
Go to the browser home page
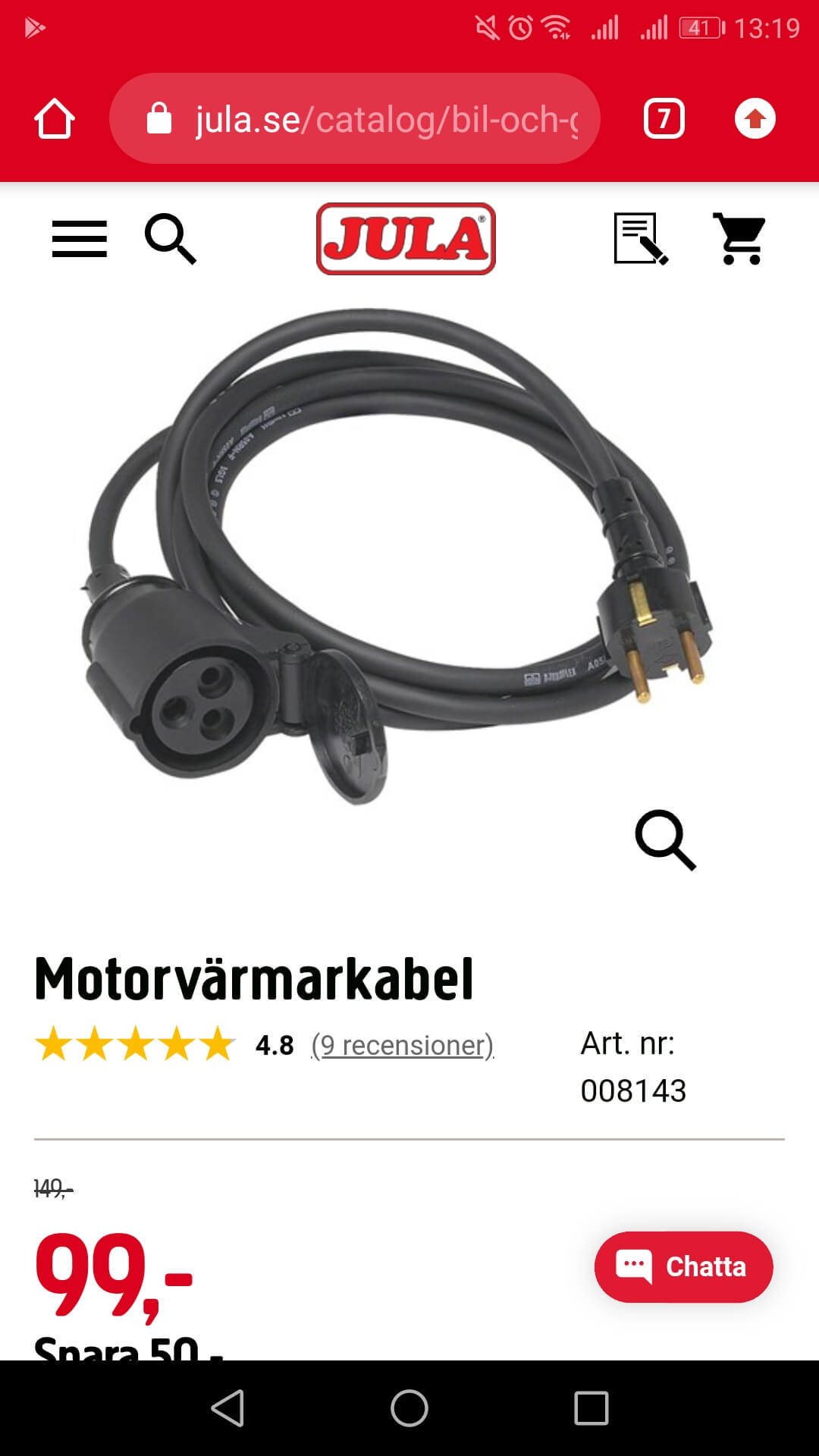coord(55,119)
